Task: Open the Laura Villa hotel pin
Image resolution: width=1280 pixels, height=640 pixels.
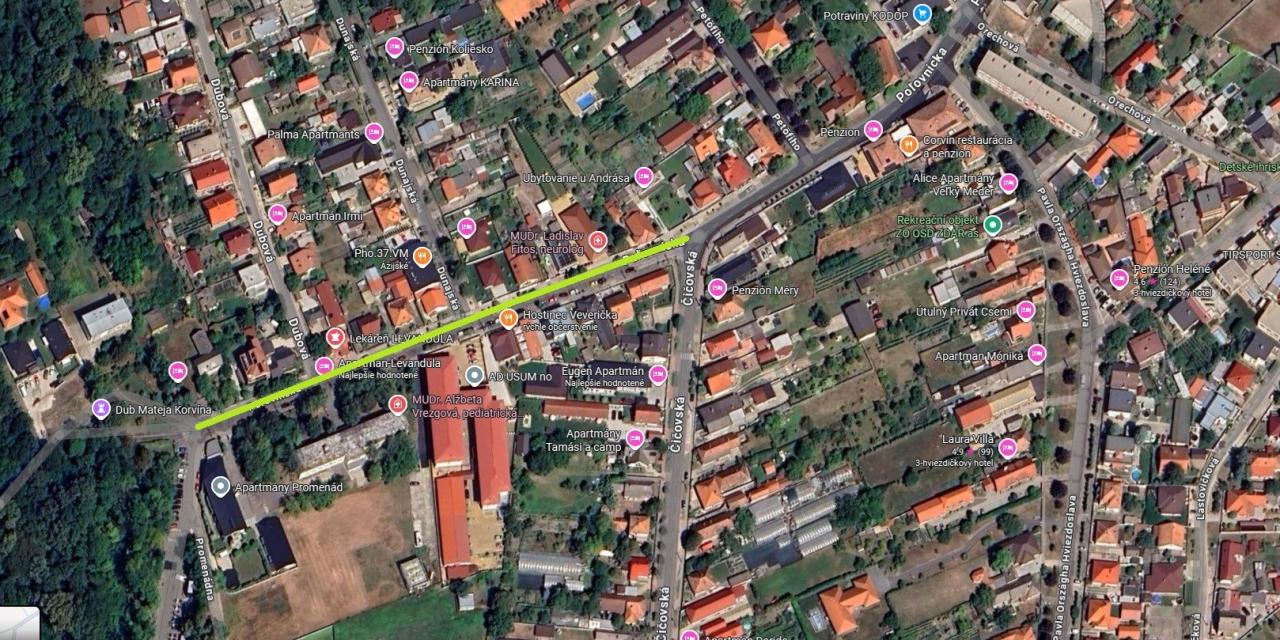Action: point(1007,447)
